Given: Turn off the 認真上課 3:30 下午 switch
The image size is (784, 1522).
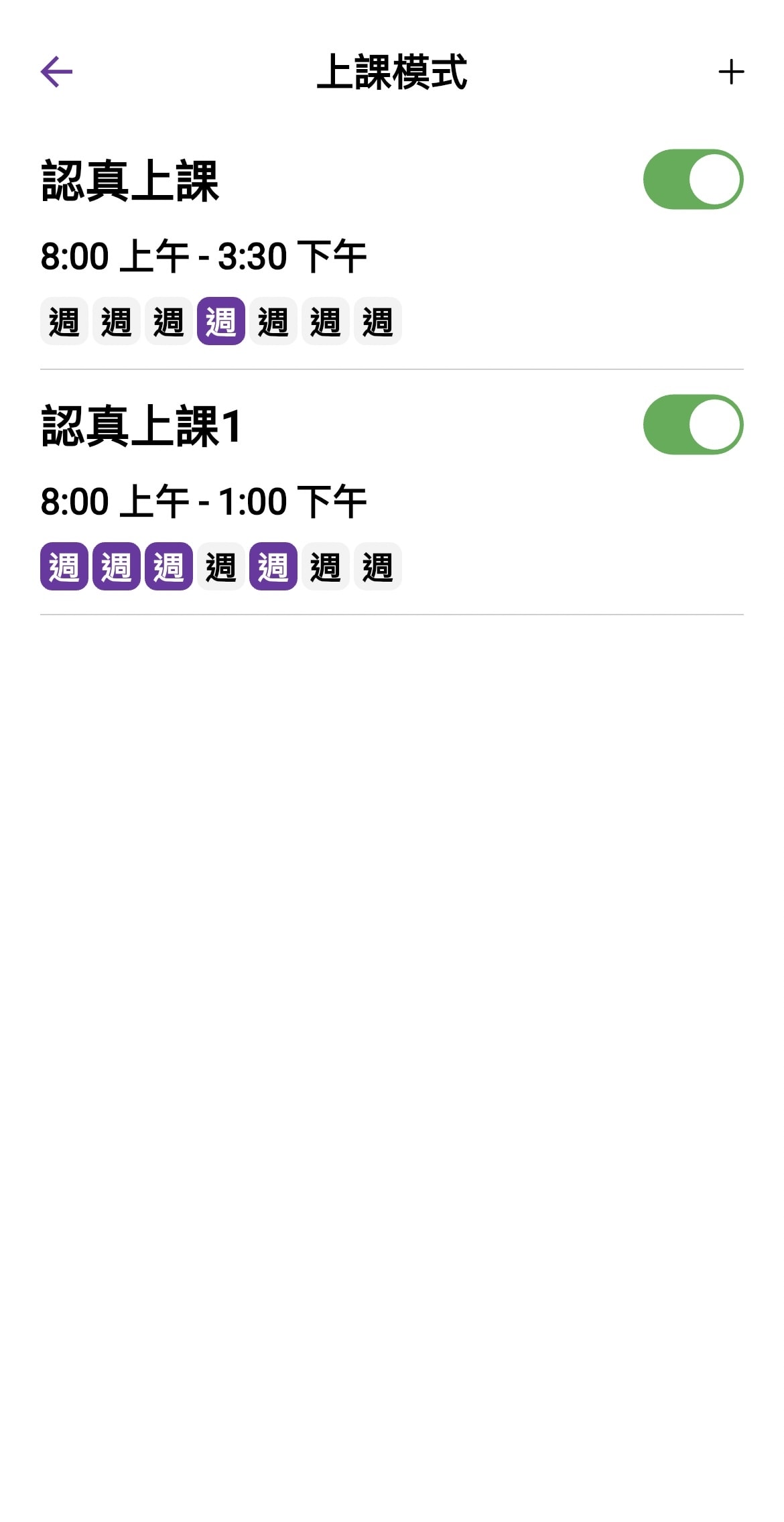Looking at the screenshot, I should pos(693,180).
